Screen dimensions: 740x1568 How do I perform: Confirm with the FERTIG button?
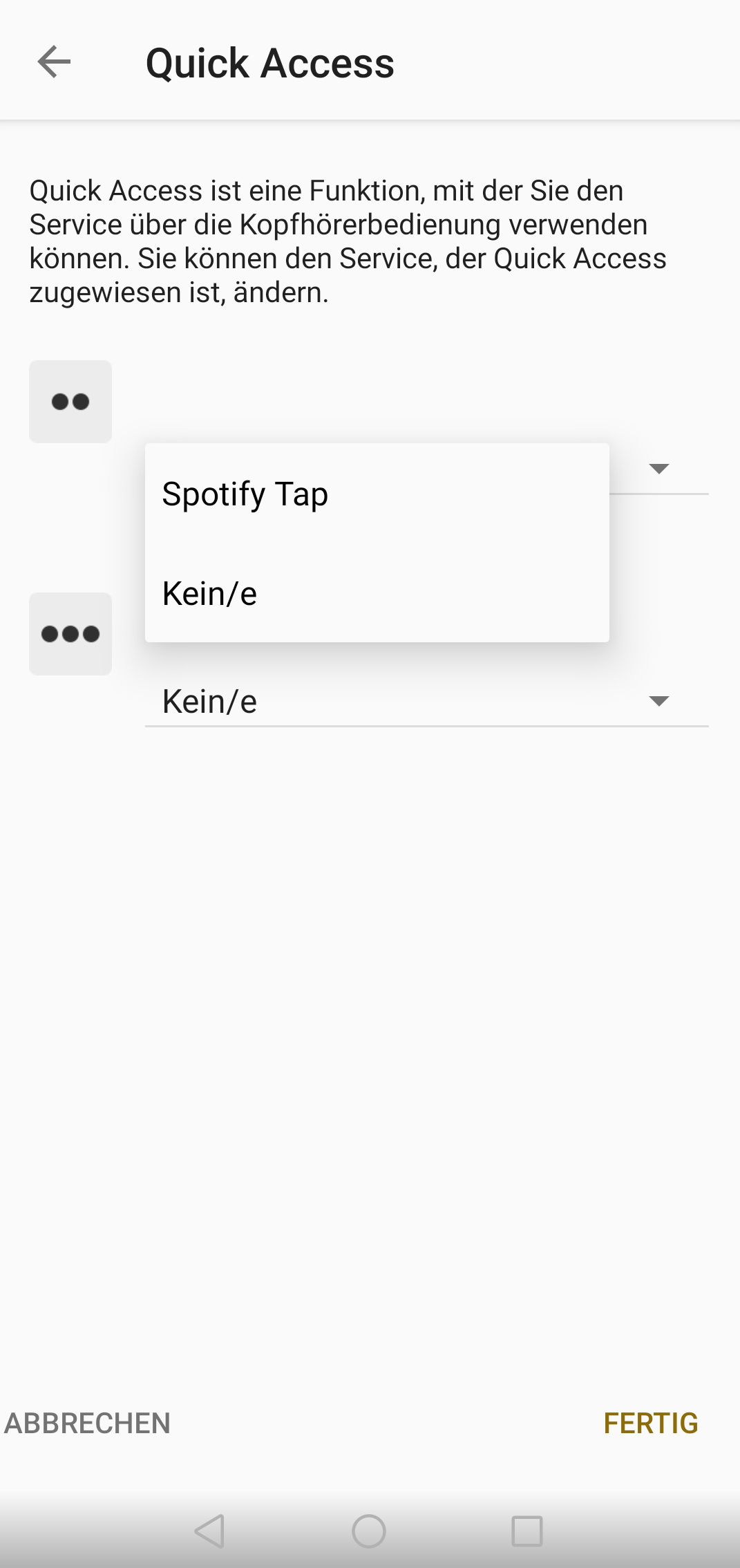coord(651,1424)
